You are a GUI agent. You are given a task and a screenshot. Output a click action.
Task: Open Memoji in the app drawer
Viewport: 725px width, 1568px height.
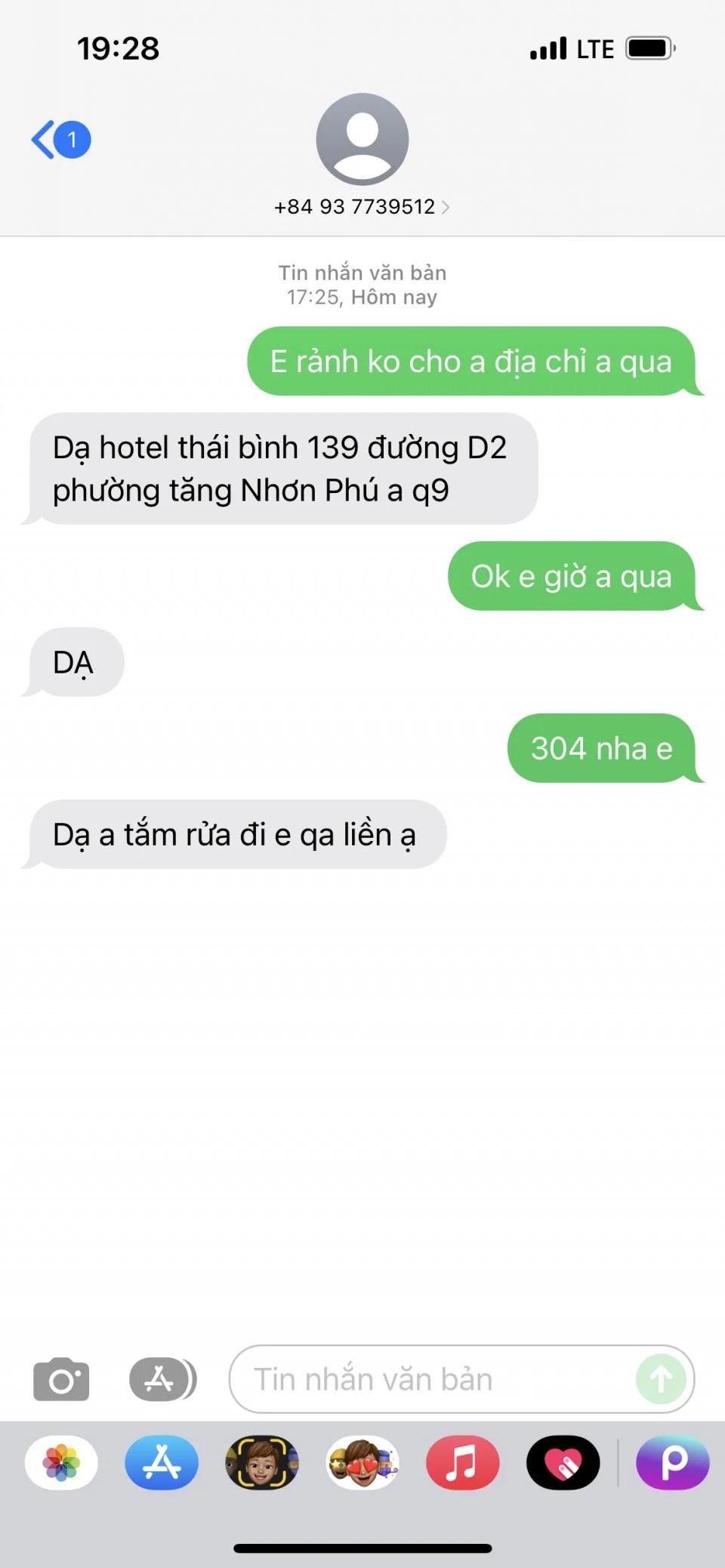(262, 1462)
